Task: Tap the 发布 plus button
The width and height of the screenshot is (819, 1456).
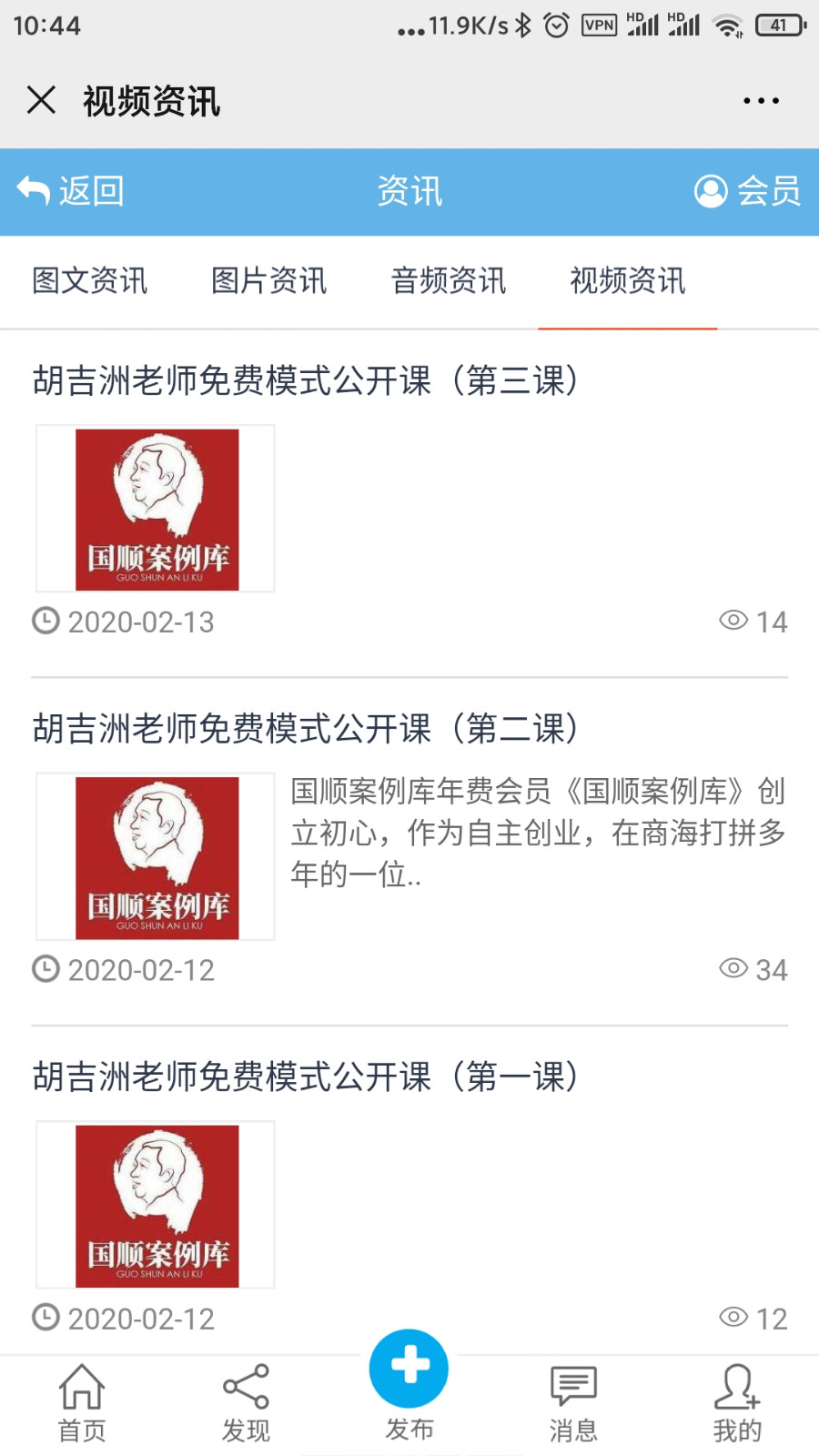Action: (x=409, y=1370)
